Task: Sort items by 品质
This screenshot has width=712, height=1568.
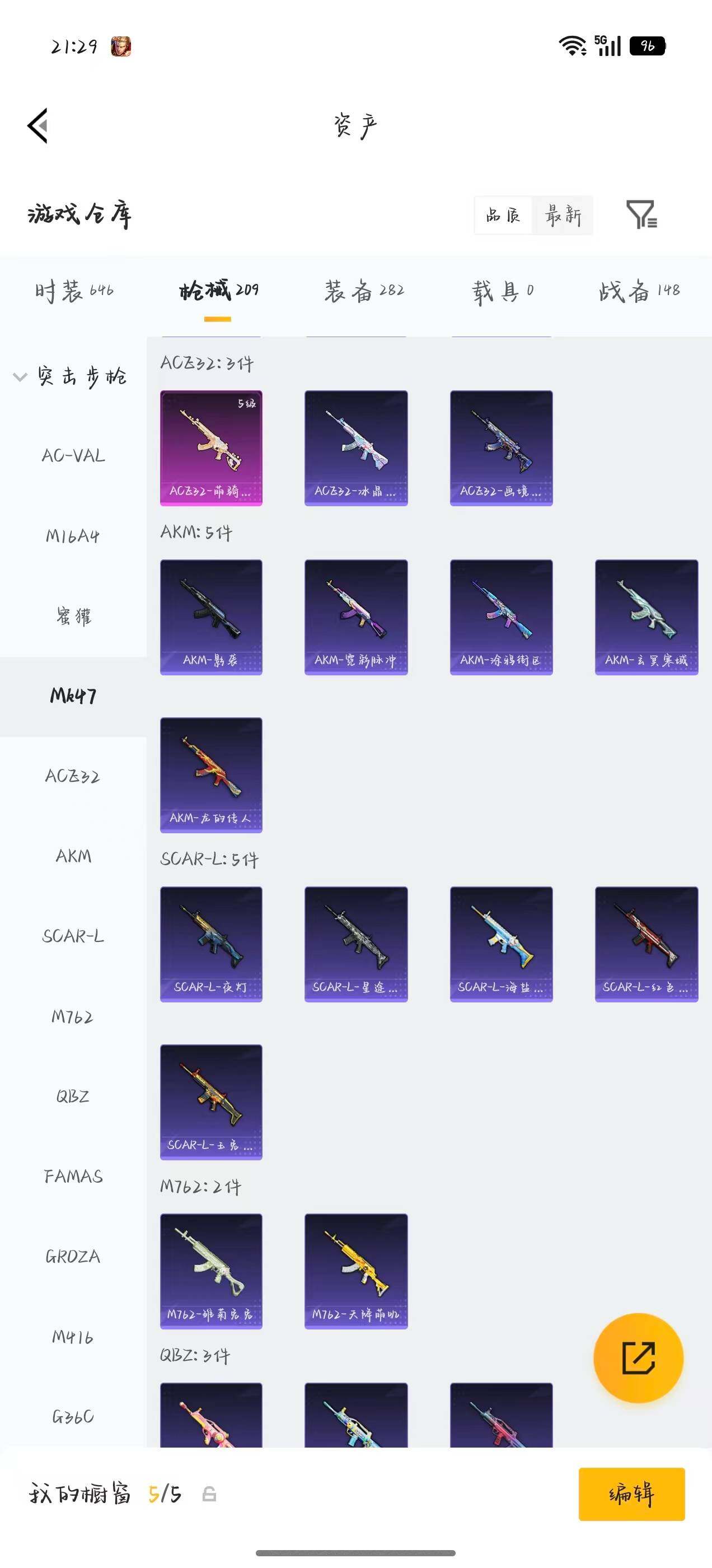Action: (503, 215)
